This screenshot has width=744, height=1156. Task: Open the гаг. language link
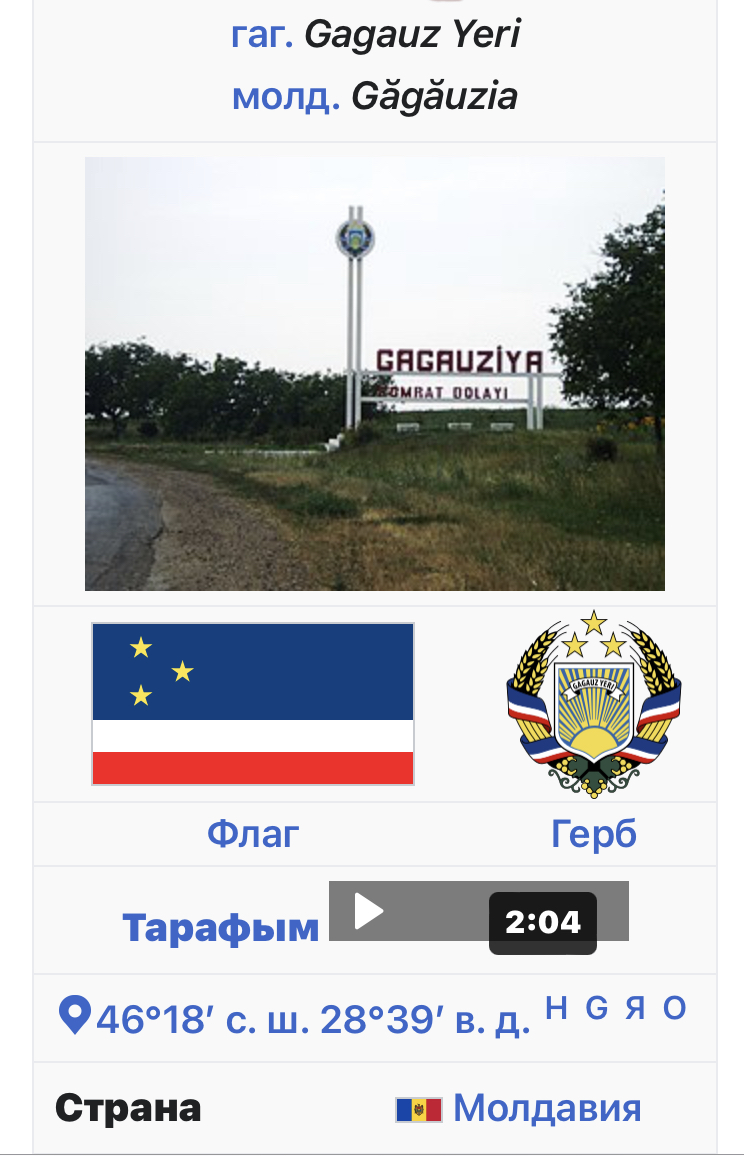(x=261, y=36)
